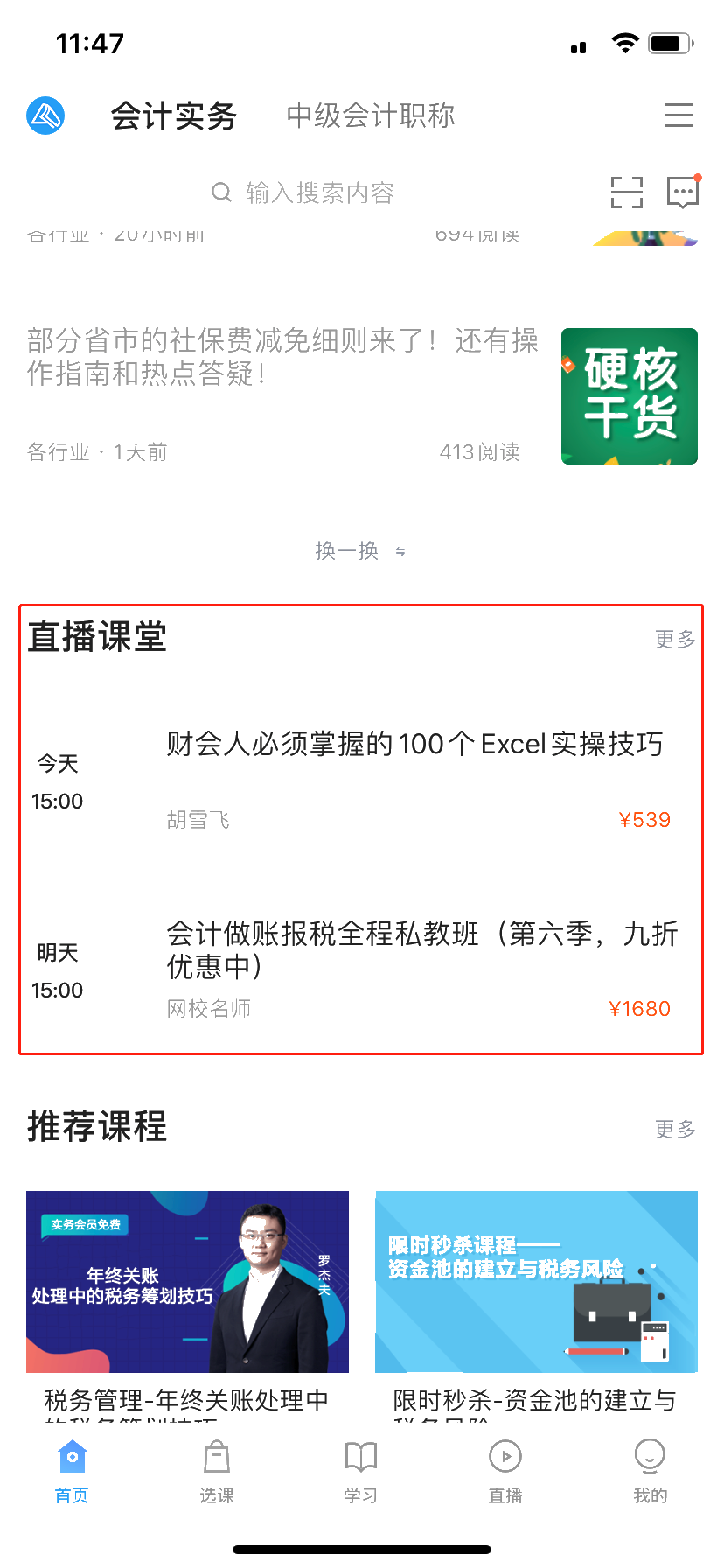
Task: Open the hamburger menu top right
Action: (679, 115)
